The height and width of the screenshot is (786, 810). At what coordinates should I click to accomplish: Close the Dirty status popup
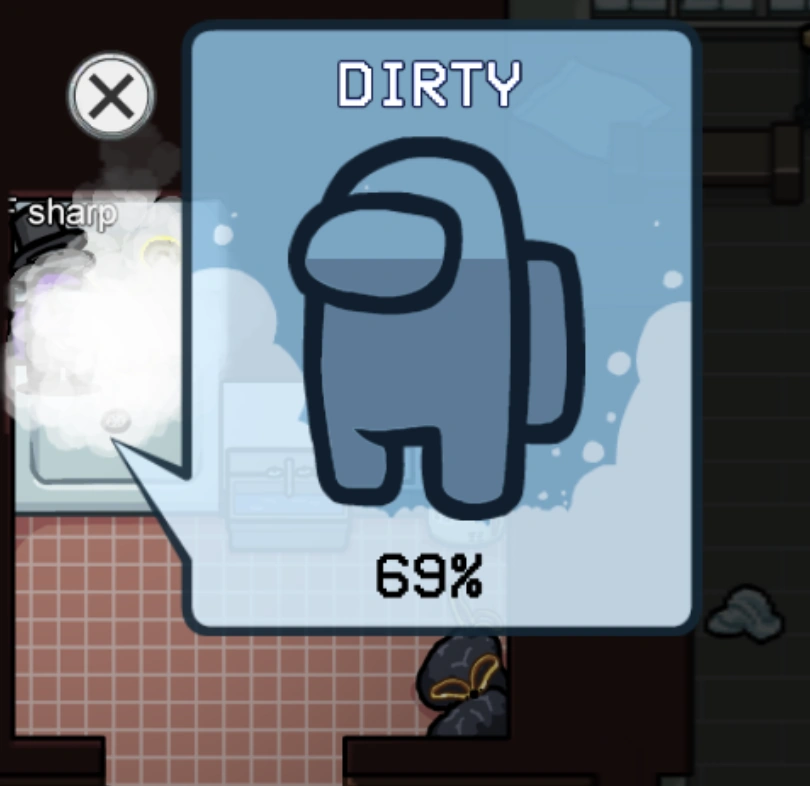(x=111, y=97)
